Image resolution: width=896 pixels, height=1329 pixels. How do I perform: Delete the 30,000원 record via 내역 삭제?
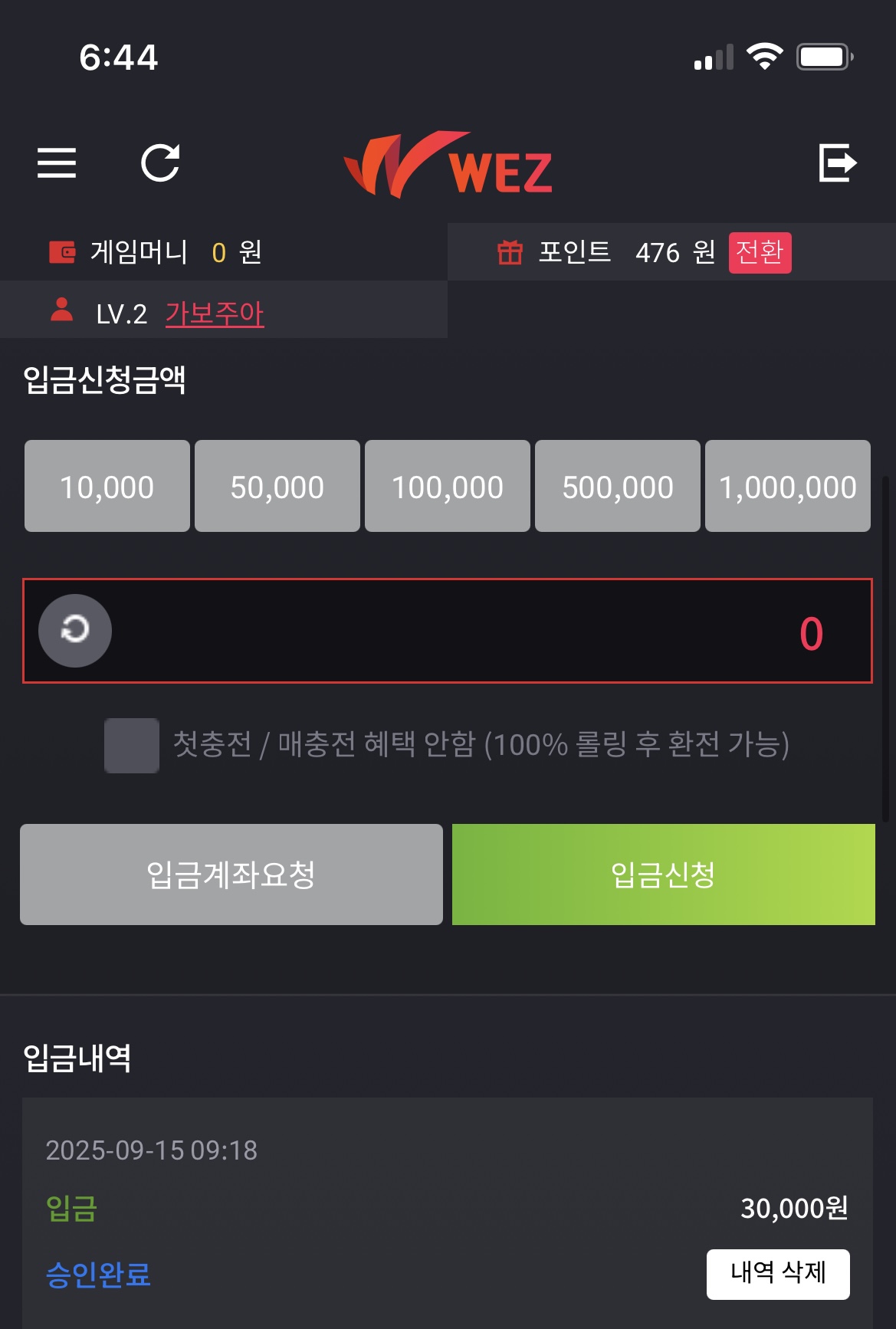coord(777,1273)
